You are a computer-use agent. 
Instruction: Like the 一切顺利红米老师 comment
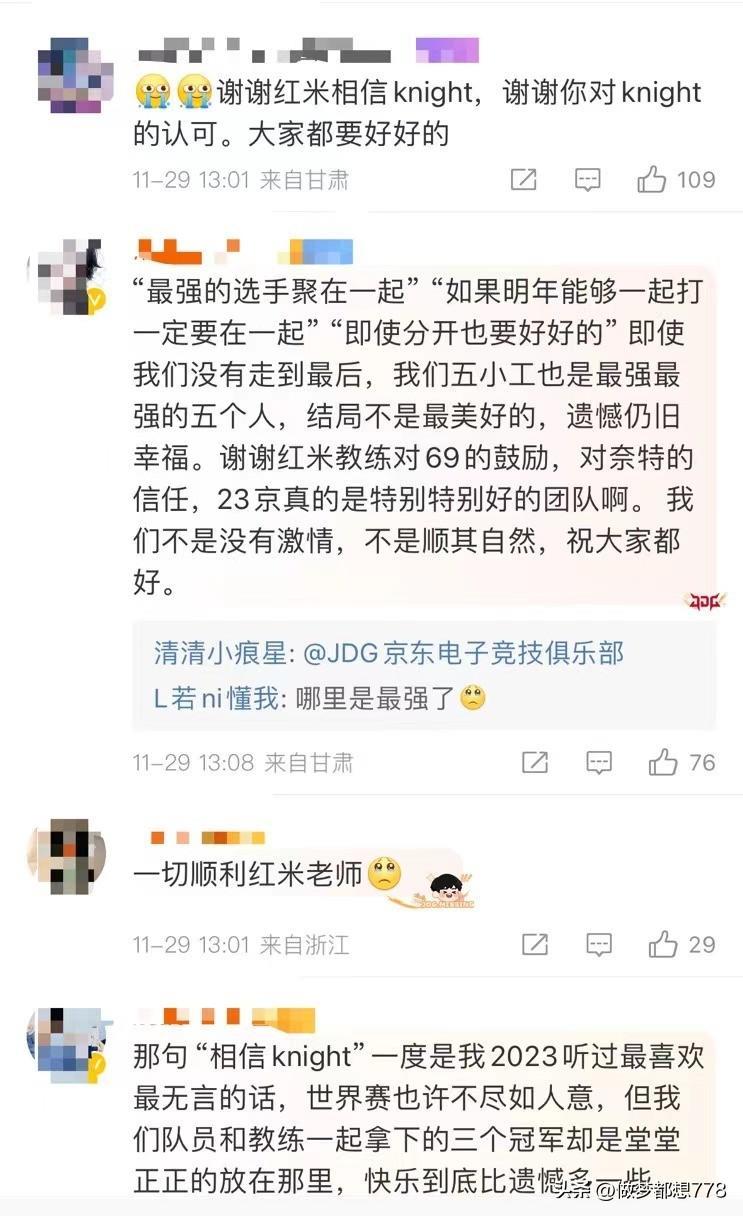(663, 944)
